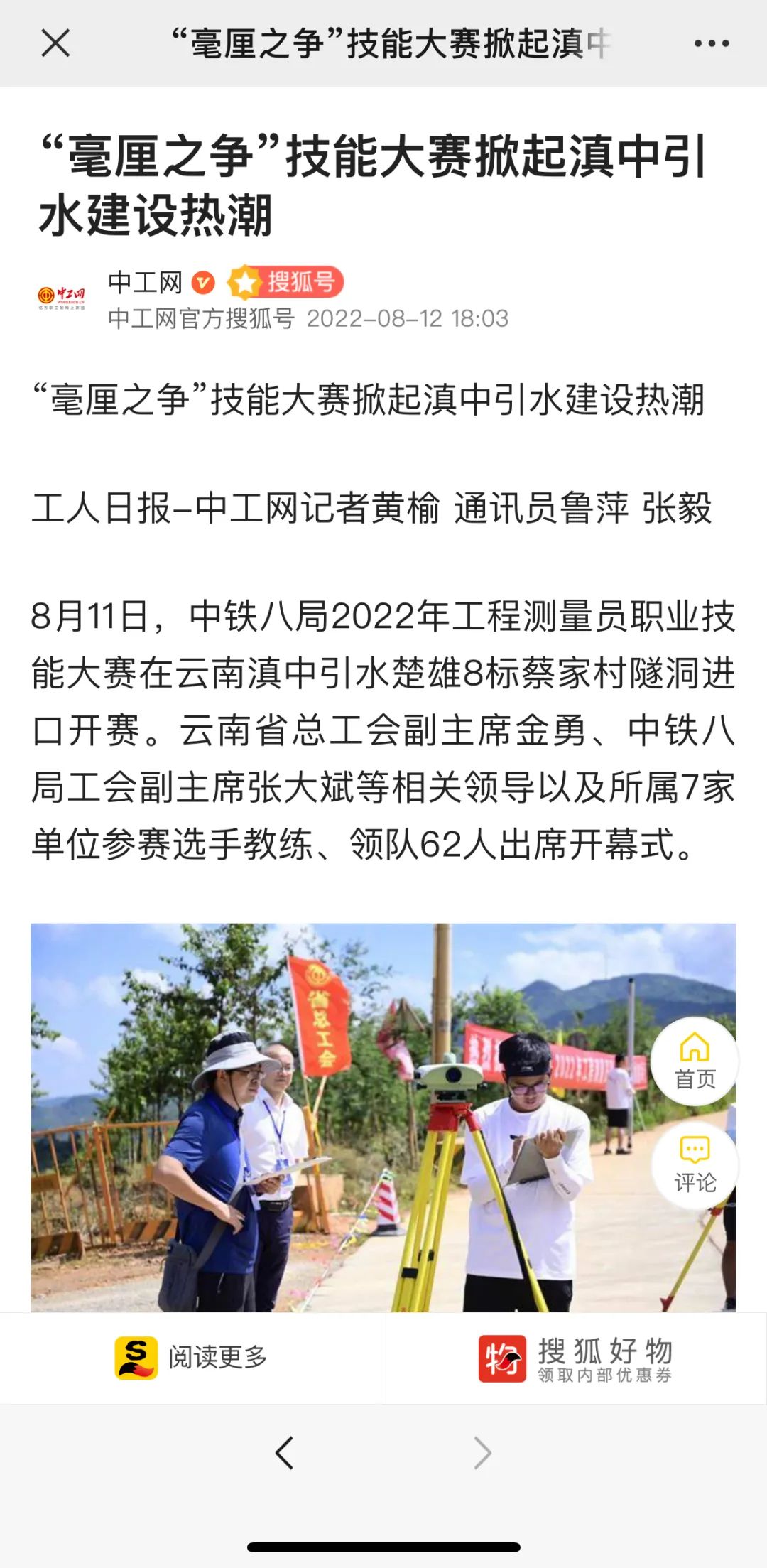This screenshot has height=1568, width=767.
Task: Go back to previous web page
Action: coord(285,1453)
